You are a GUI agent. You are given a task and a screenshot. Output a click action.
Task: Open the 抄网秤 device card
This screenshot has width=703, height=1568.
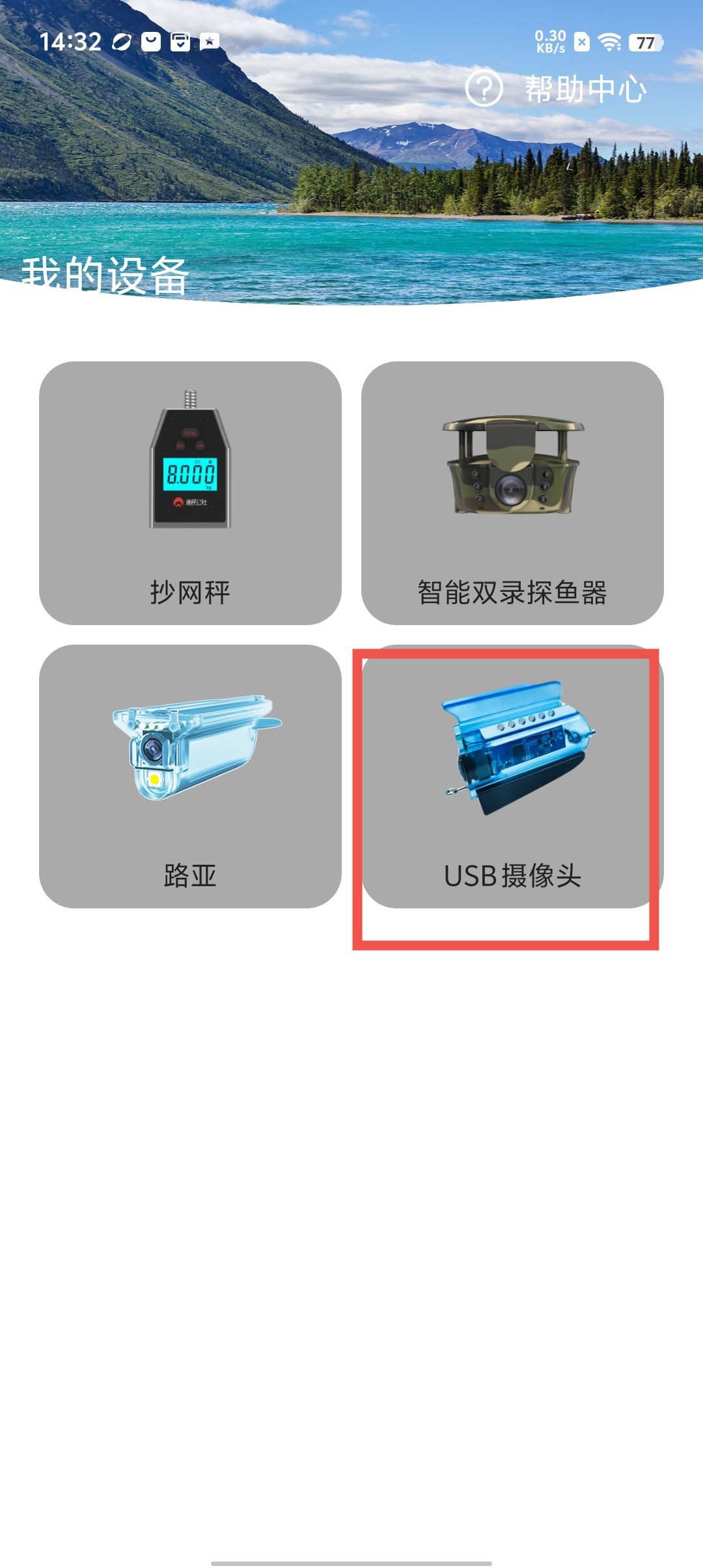click(190, 493)
